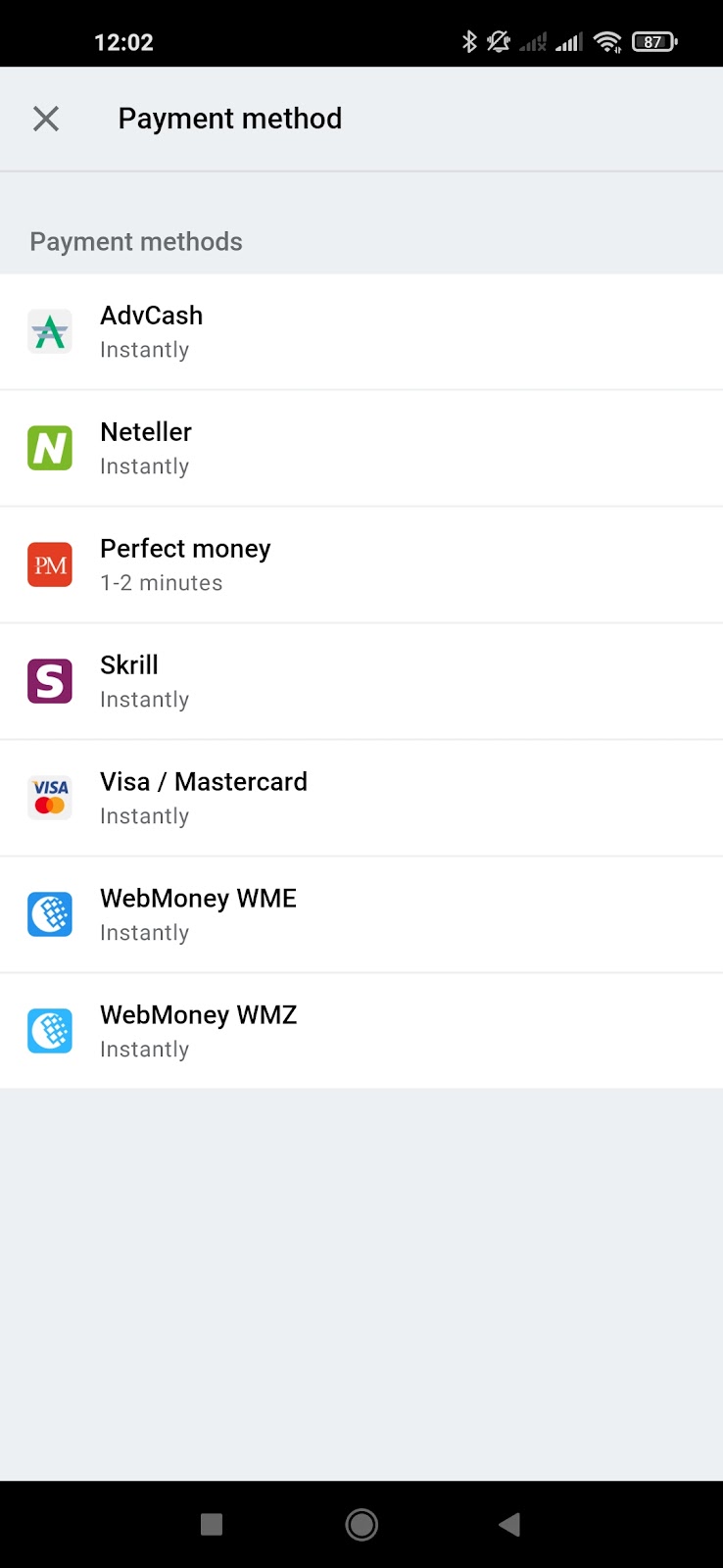Go back using system navigation bar
The image size is (723, 1568).
[x=509, y=1524]
